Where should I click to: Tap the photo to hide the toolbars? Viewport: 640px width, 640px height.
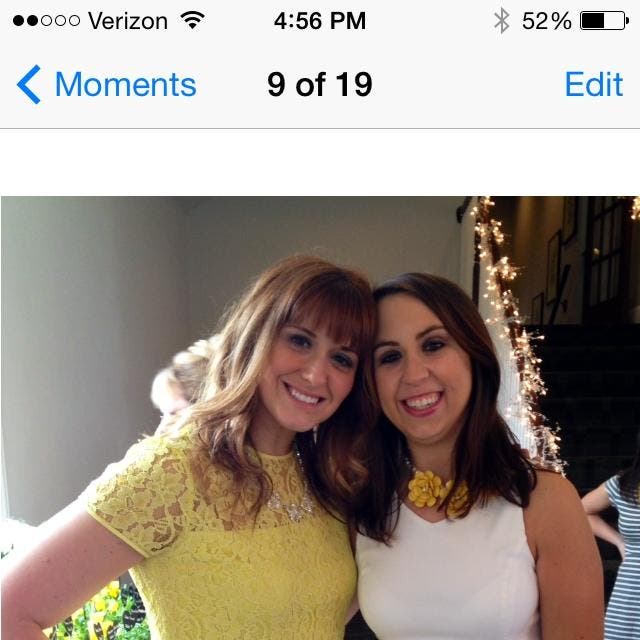[320, 420]
